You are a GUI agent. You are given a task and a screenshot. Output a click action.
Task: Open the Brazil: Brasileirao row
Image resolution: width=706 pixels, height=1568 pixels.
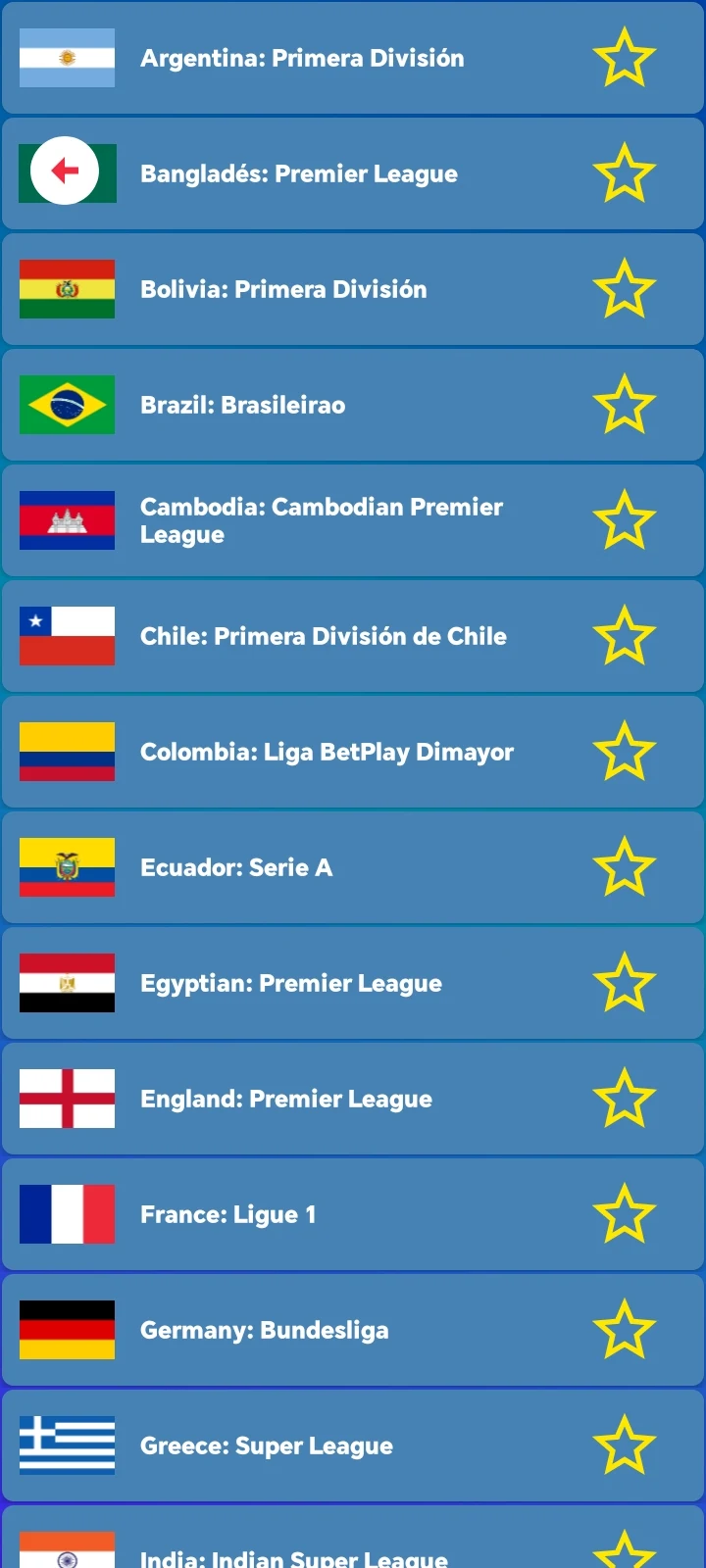click(353, 405)
